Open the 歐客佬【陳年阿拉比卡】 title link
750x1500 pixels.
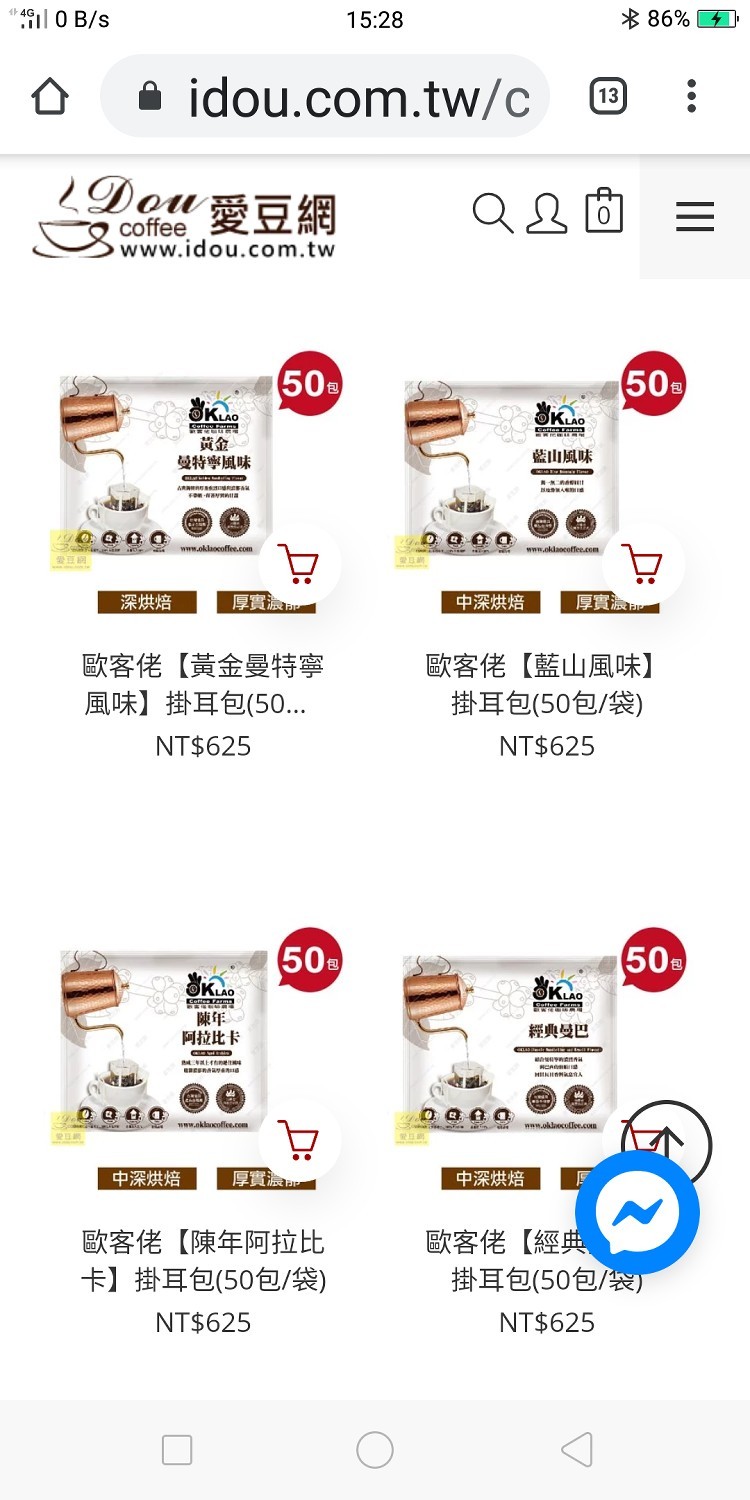(203, 1260)
